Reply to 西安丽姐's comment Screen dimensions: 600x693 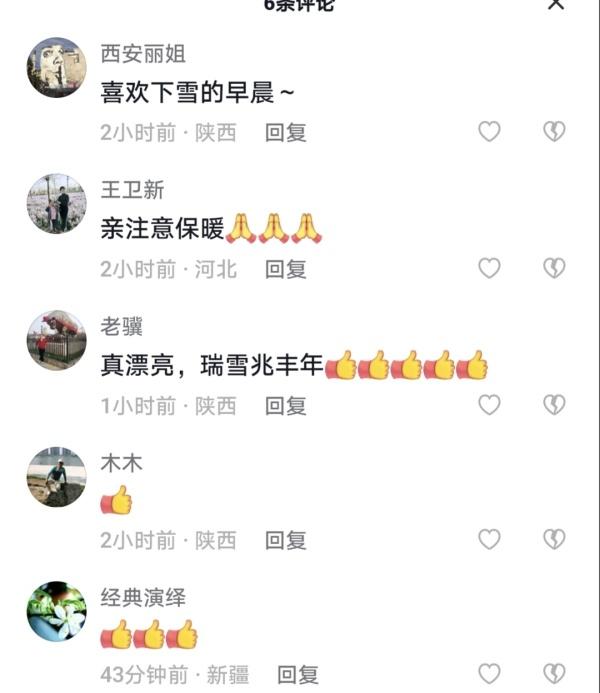click(285, 132)
